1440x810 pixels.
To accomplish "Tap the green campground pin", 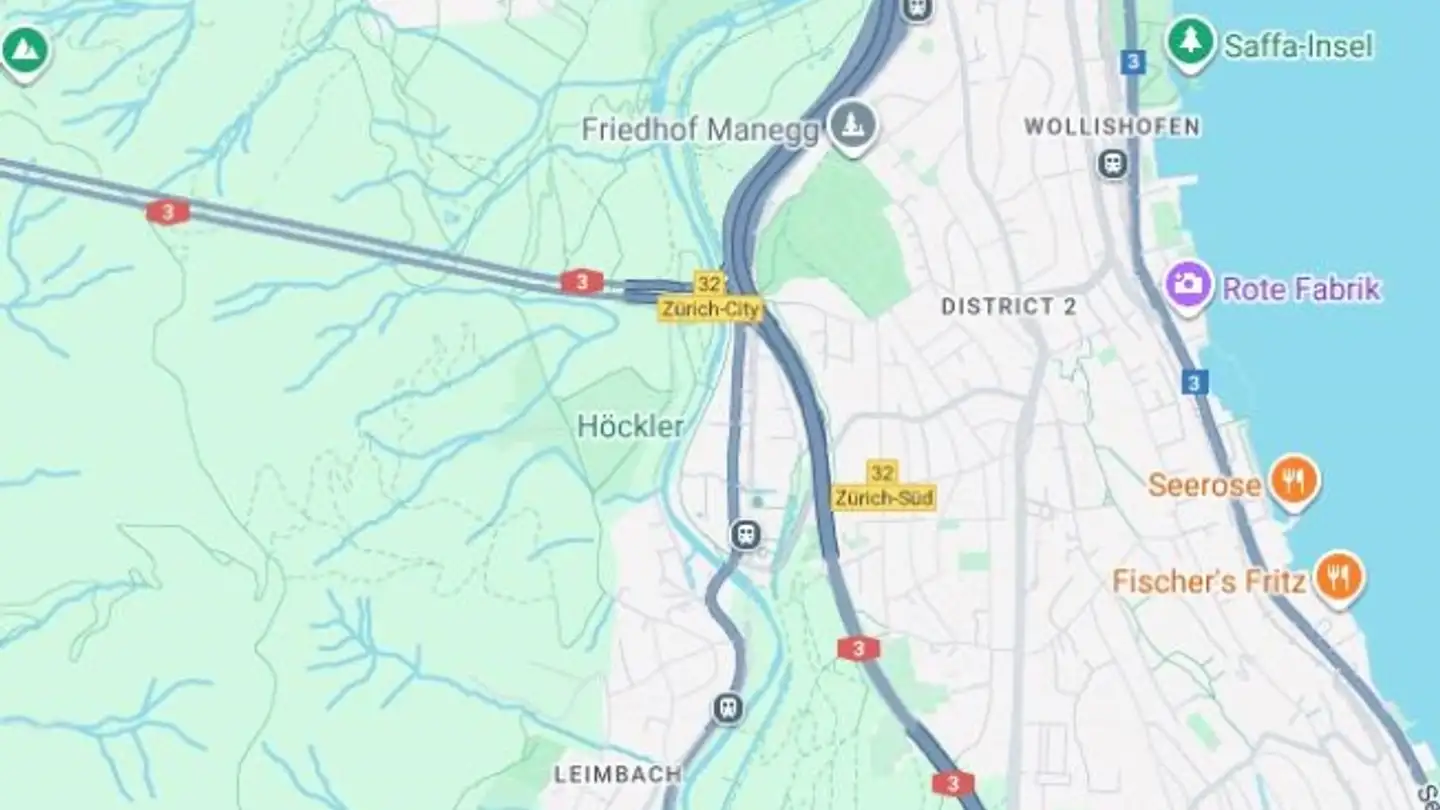I will tap(25, 48).
